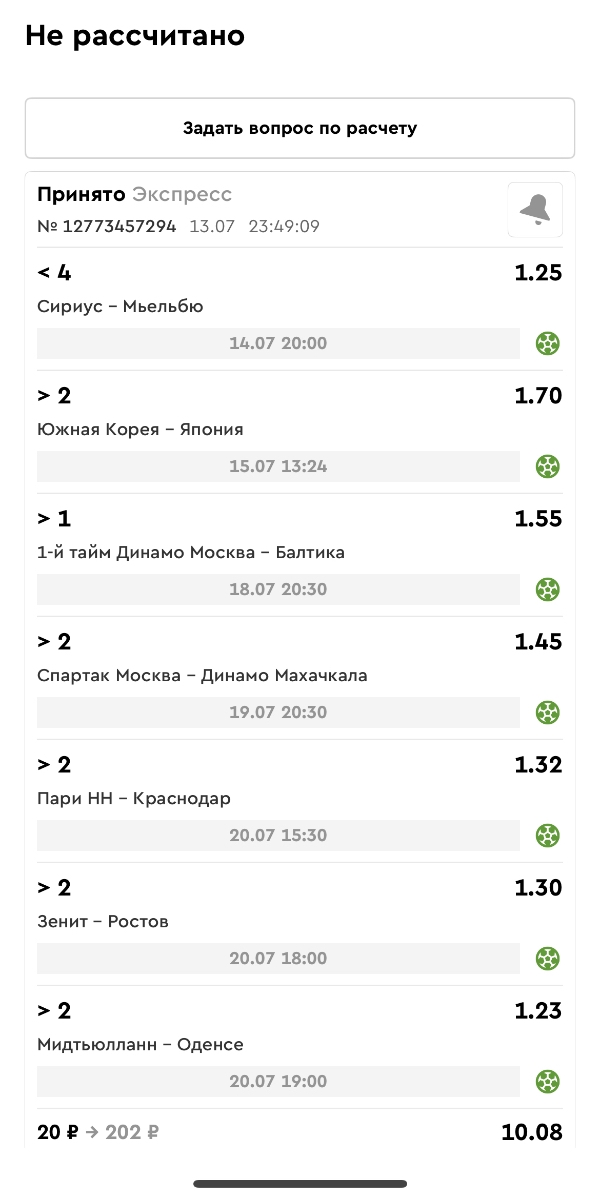Open the Зенит – Ростов match row
The height and width of the screenshot is (1200, 600).
[103, 922]
